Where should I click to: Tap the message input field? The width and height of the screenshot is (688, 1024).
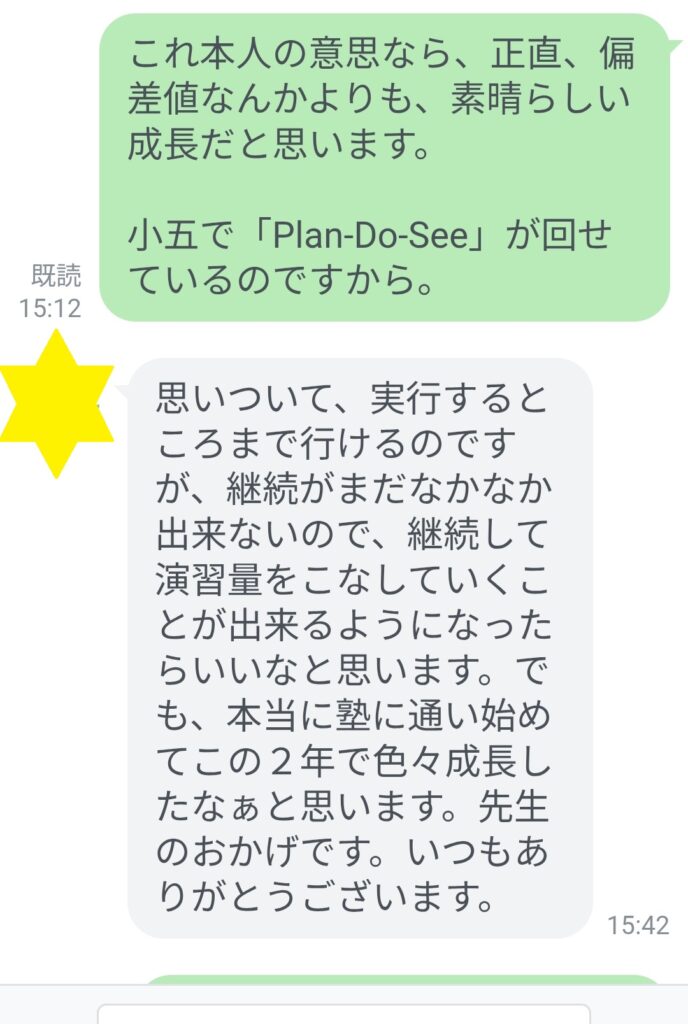point(343,1013)
